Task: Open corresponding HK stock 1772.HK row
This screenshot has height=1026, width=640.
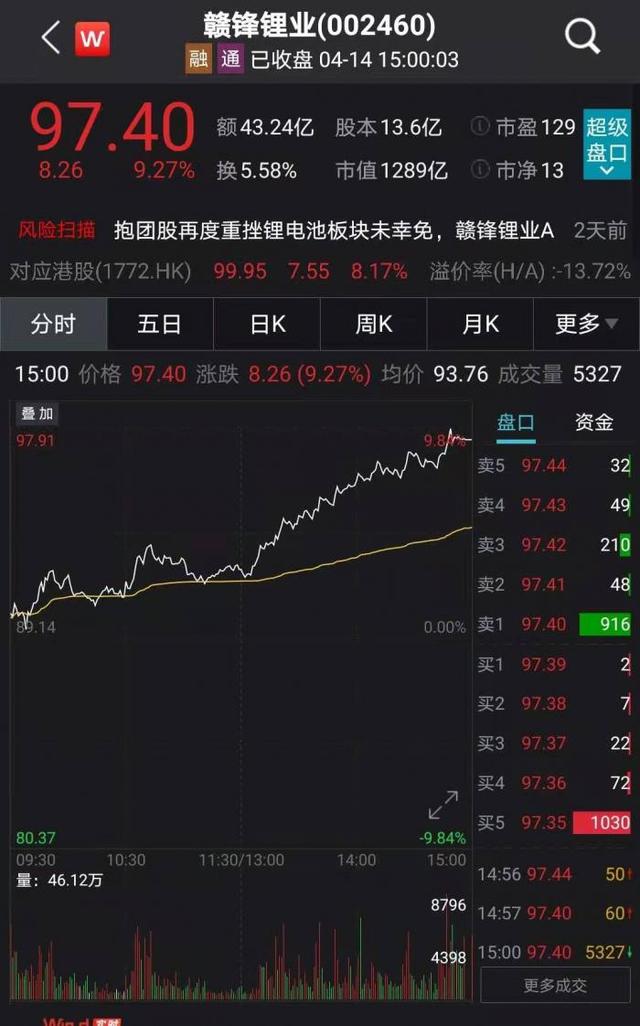Action: pos(320,271)
